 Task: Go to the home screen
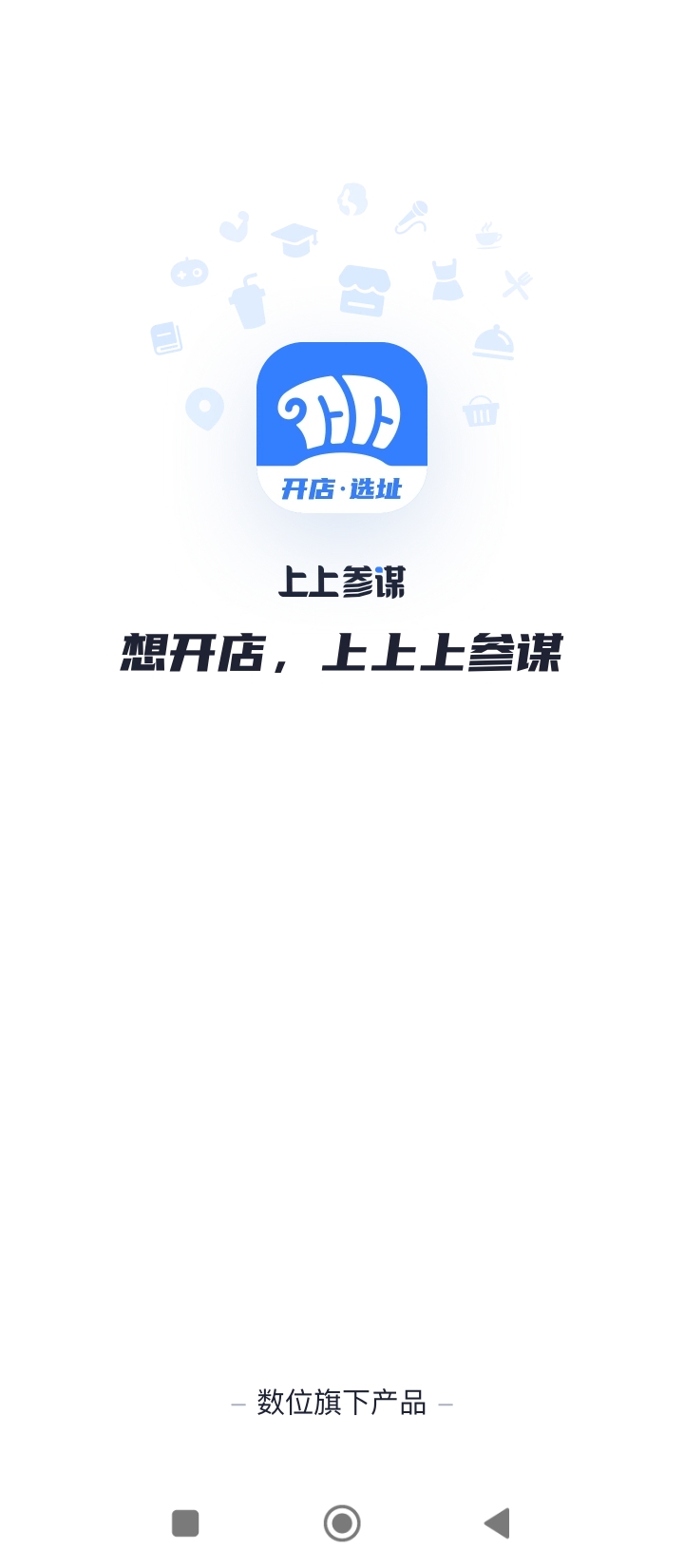(x=342, y=1522)
